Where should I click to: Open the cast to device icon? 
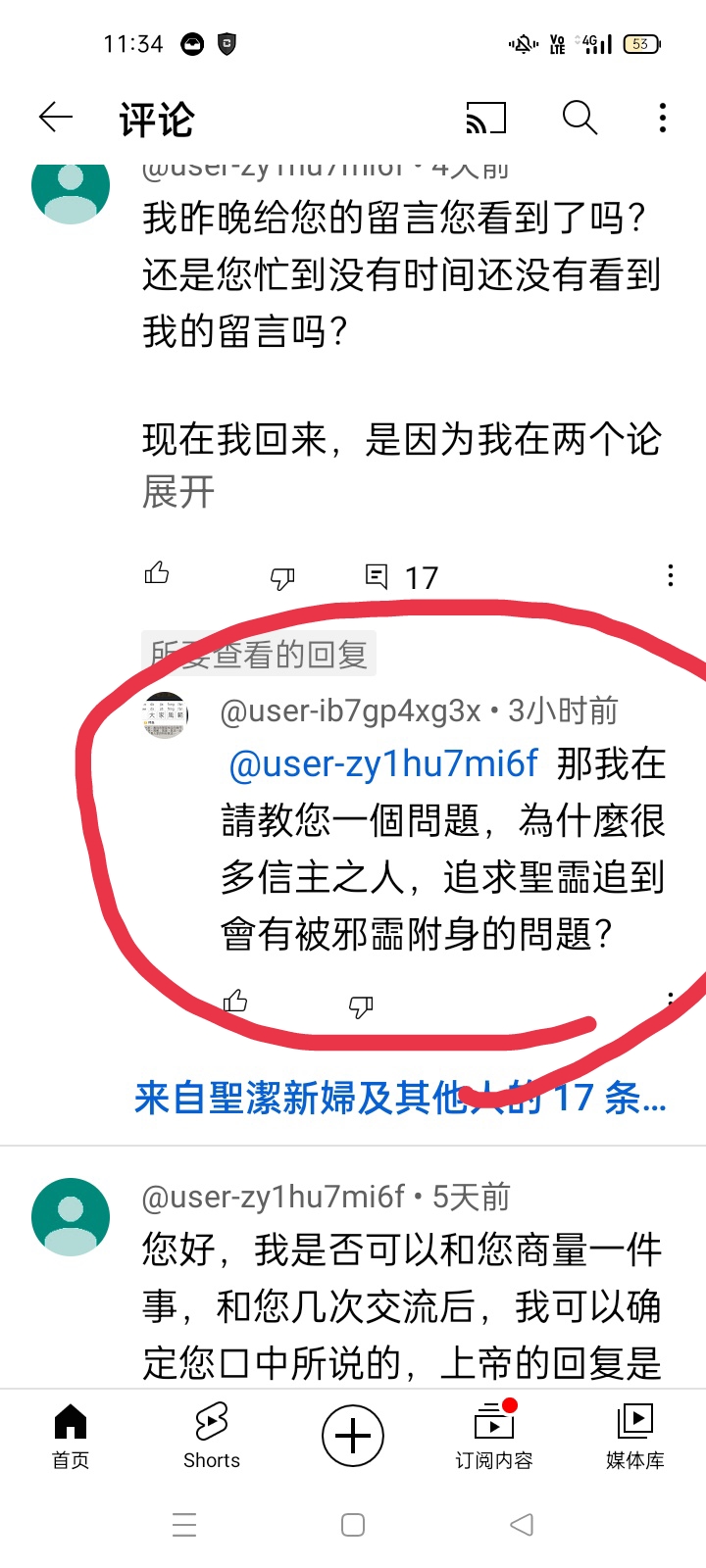coord(485,119)
